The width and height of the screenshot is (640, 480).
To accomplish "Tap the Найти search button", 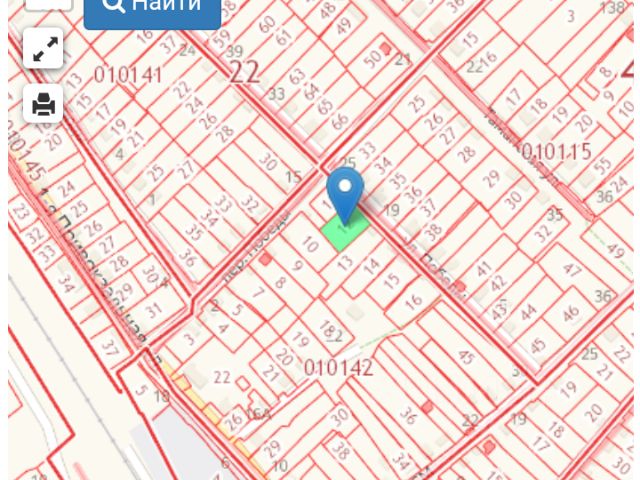I will tap(152, 8).
